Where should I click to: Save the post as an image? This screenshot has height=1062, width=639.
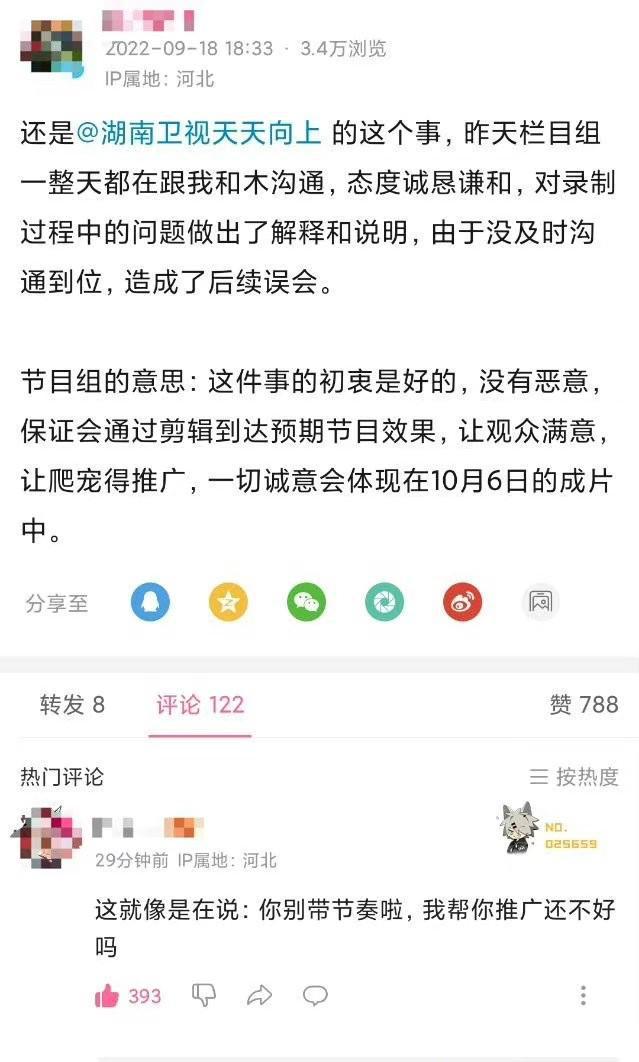541,602
